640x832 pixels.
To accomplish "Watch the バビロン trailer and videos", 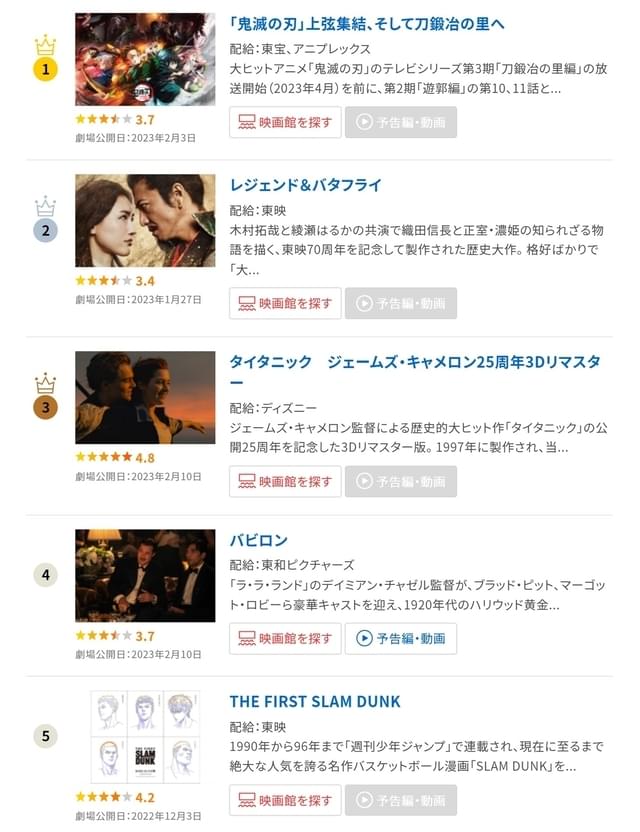I will coord(400,638).
